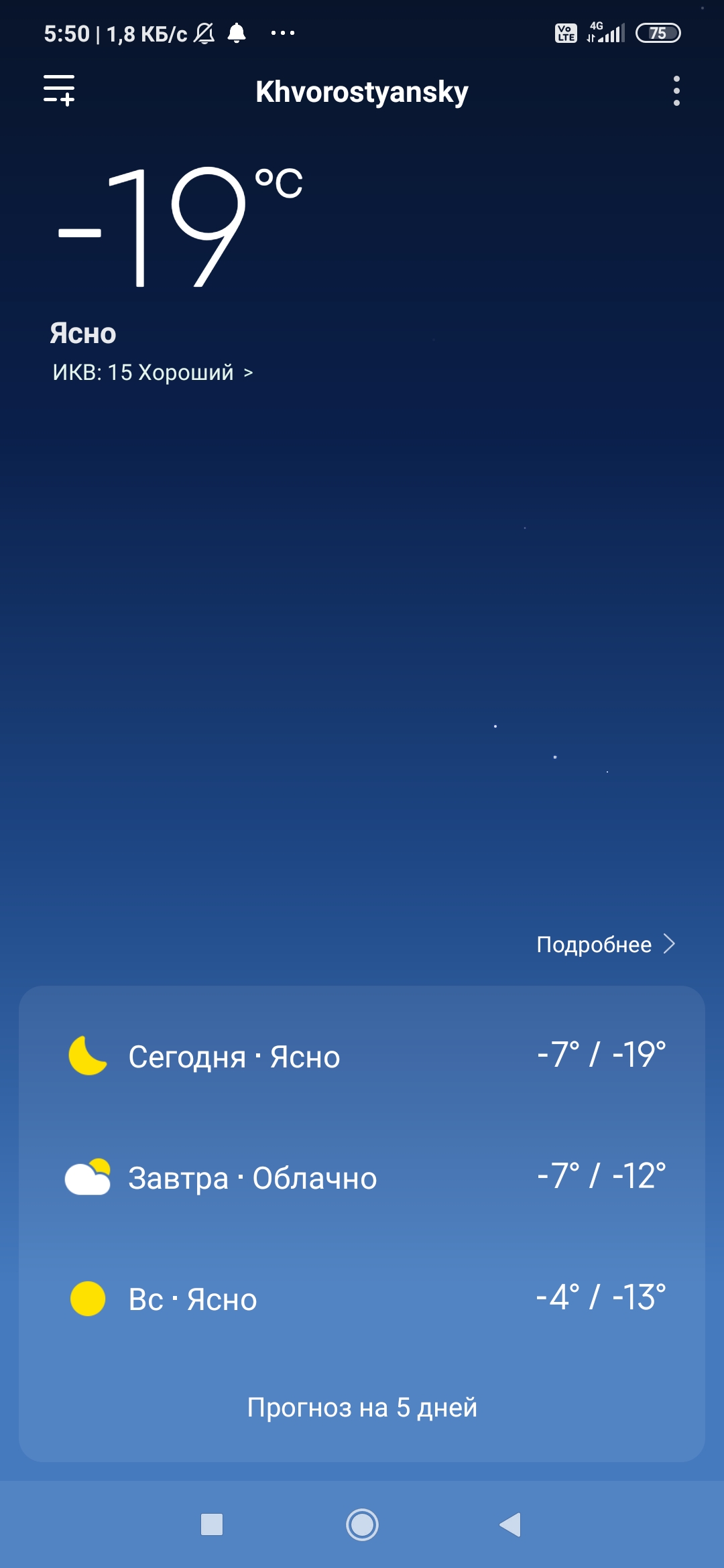
Task: Expand the five-day forecast list
Action: [362, 1408]
